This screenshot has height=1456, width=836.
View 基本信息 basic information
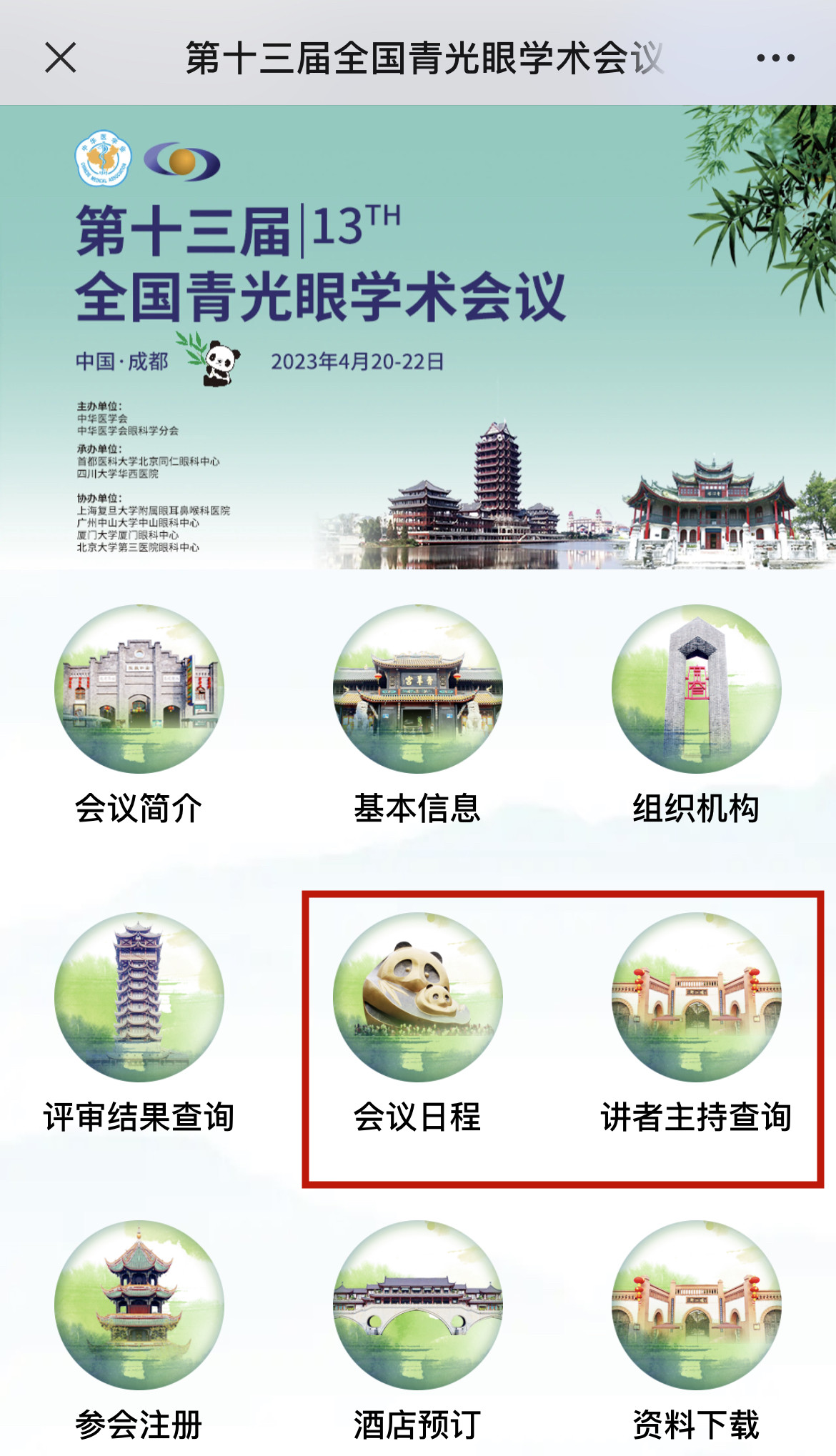(418, 690)
